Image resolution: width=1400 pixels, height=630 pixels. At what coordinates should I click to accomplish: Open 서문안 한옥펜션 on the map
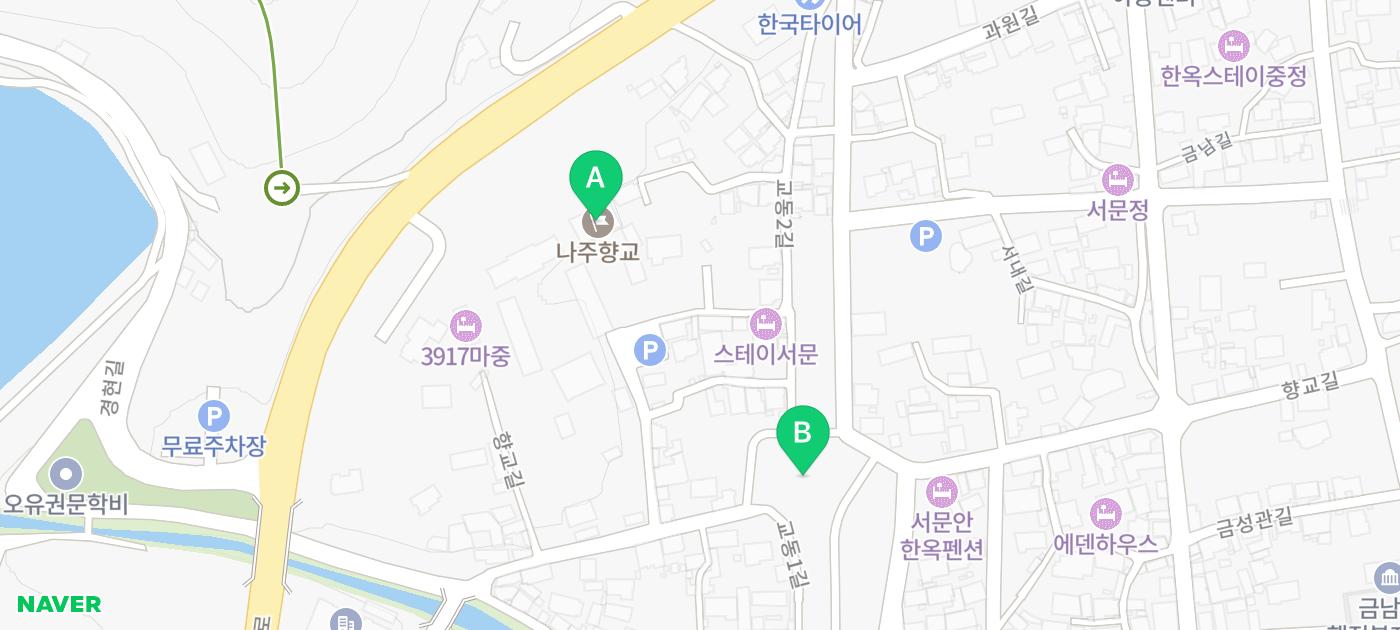pos(941,492)
